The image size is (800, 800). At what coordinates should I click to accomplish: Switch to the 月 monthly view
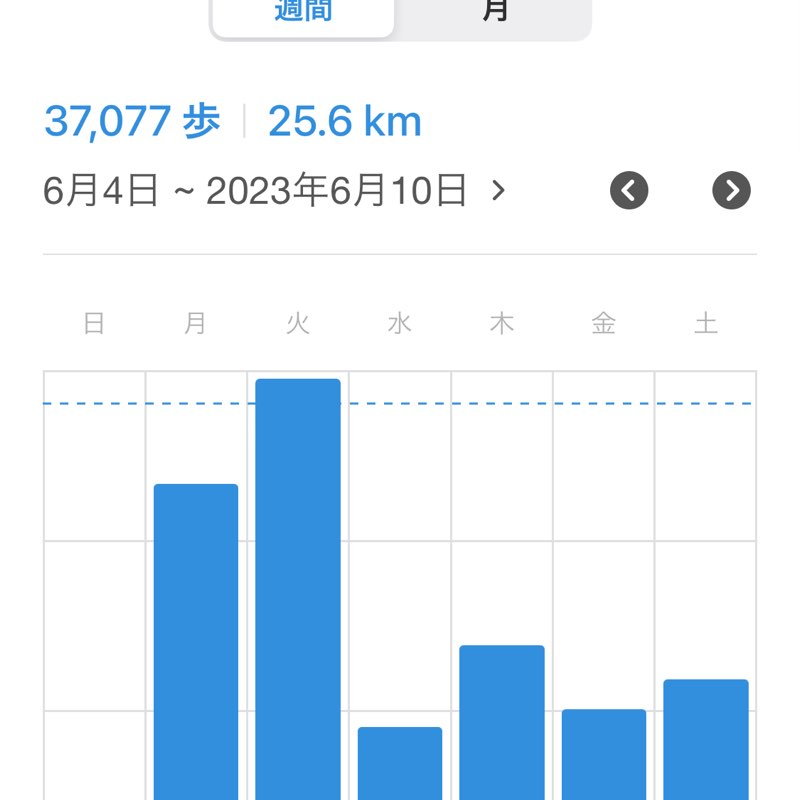[494, 14]
